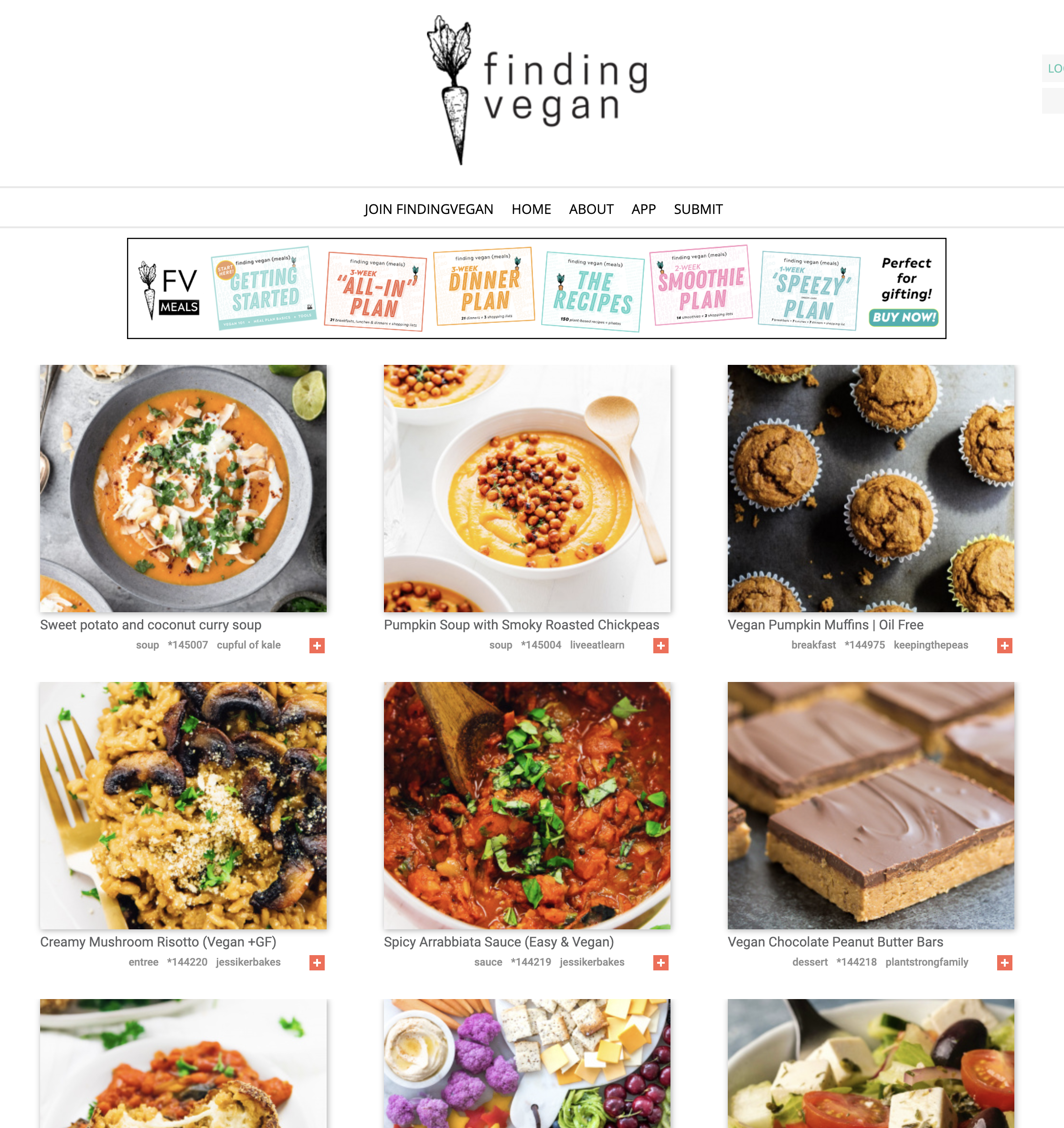Open the plantstrongfamily author link

pos(926,962)
